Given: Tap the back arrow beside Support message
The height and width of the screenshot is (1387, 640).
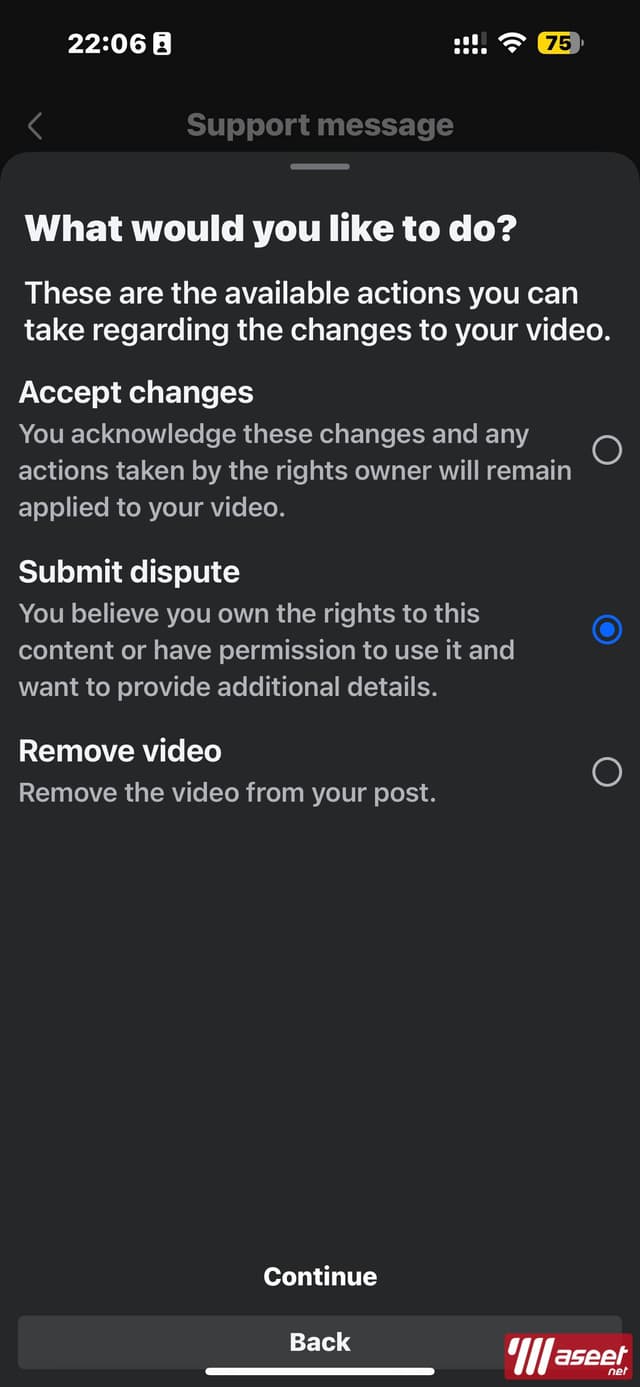Looking at the screenshot, I should click(36, 126).
